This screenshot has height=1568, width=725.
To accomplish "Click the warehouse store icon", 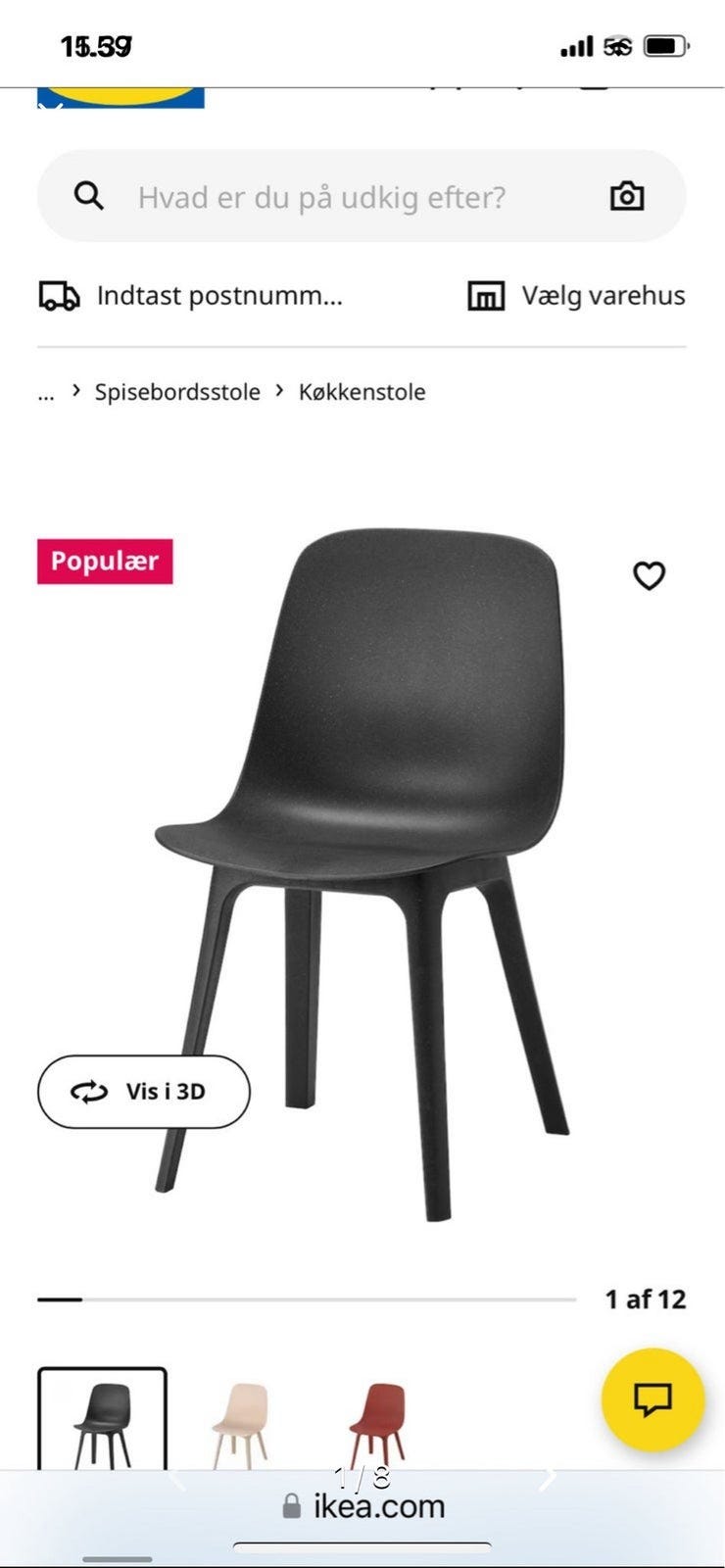I will click(x=484, y=295).
